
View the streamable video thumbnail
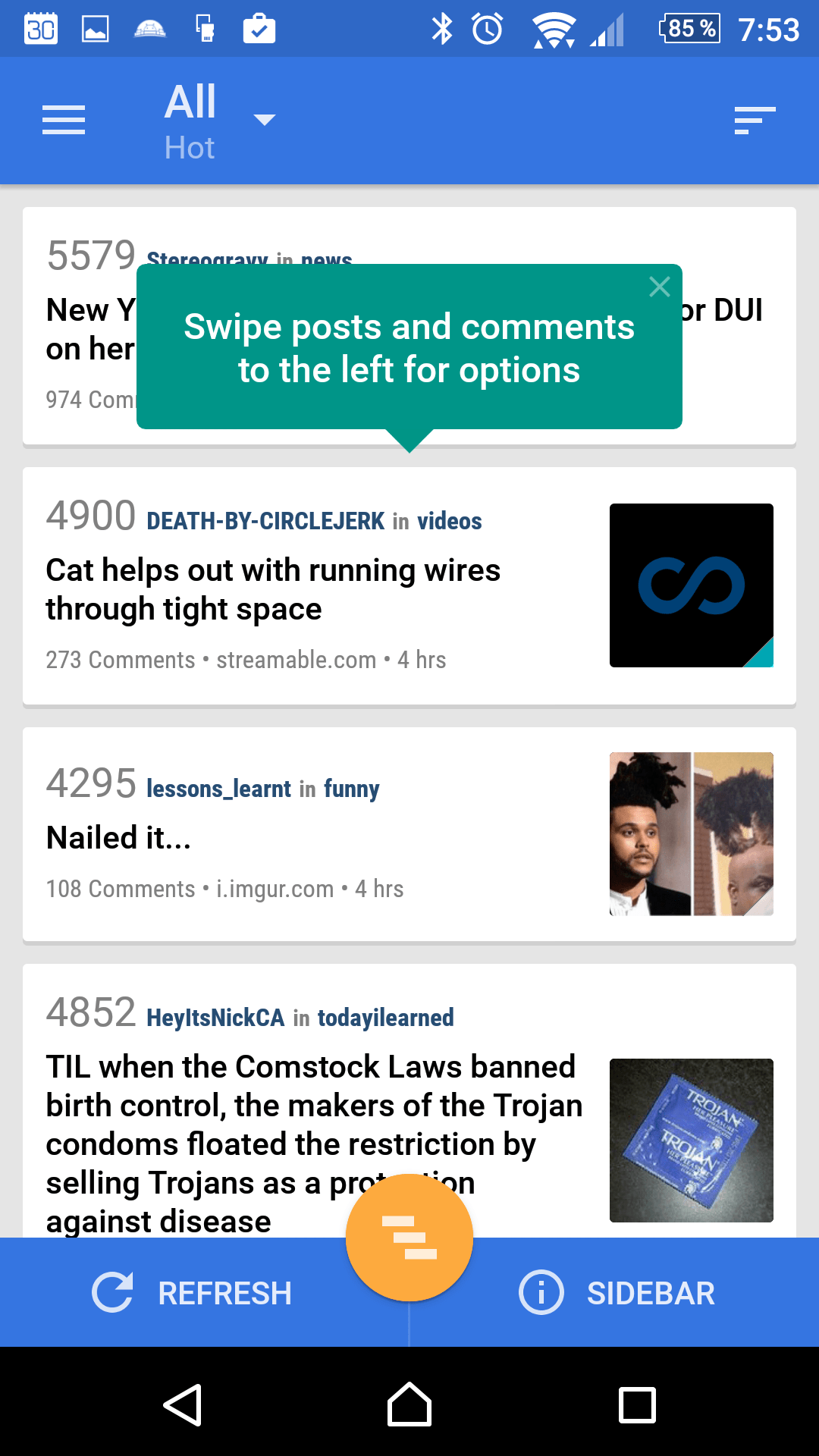[692, 585]
